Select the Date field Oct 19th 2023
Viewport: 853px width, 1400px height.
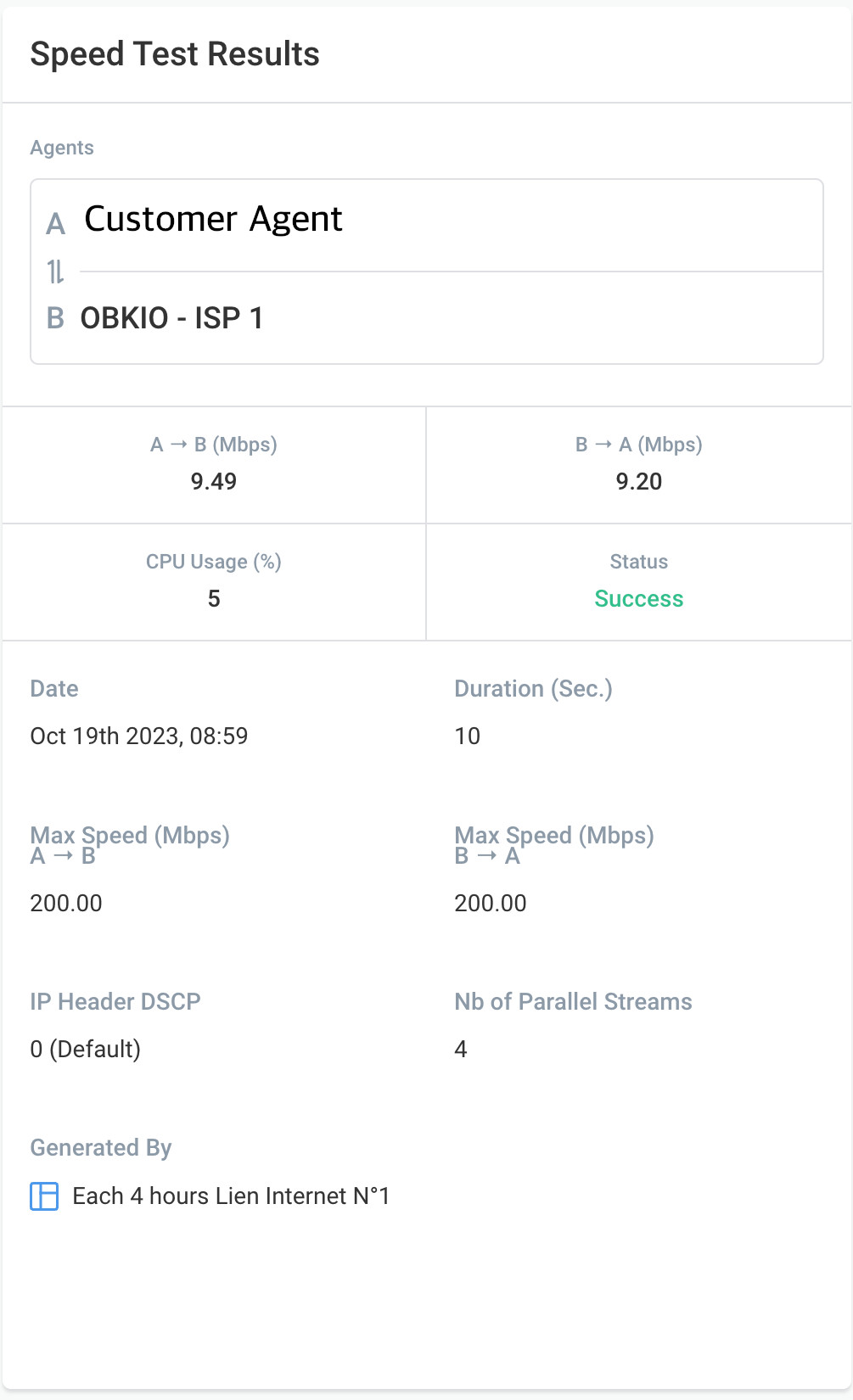(139, 736)
